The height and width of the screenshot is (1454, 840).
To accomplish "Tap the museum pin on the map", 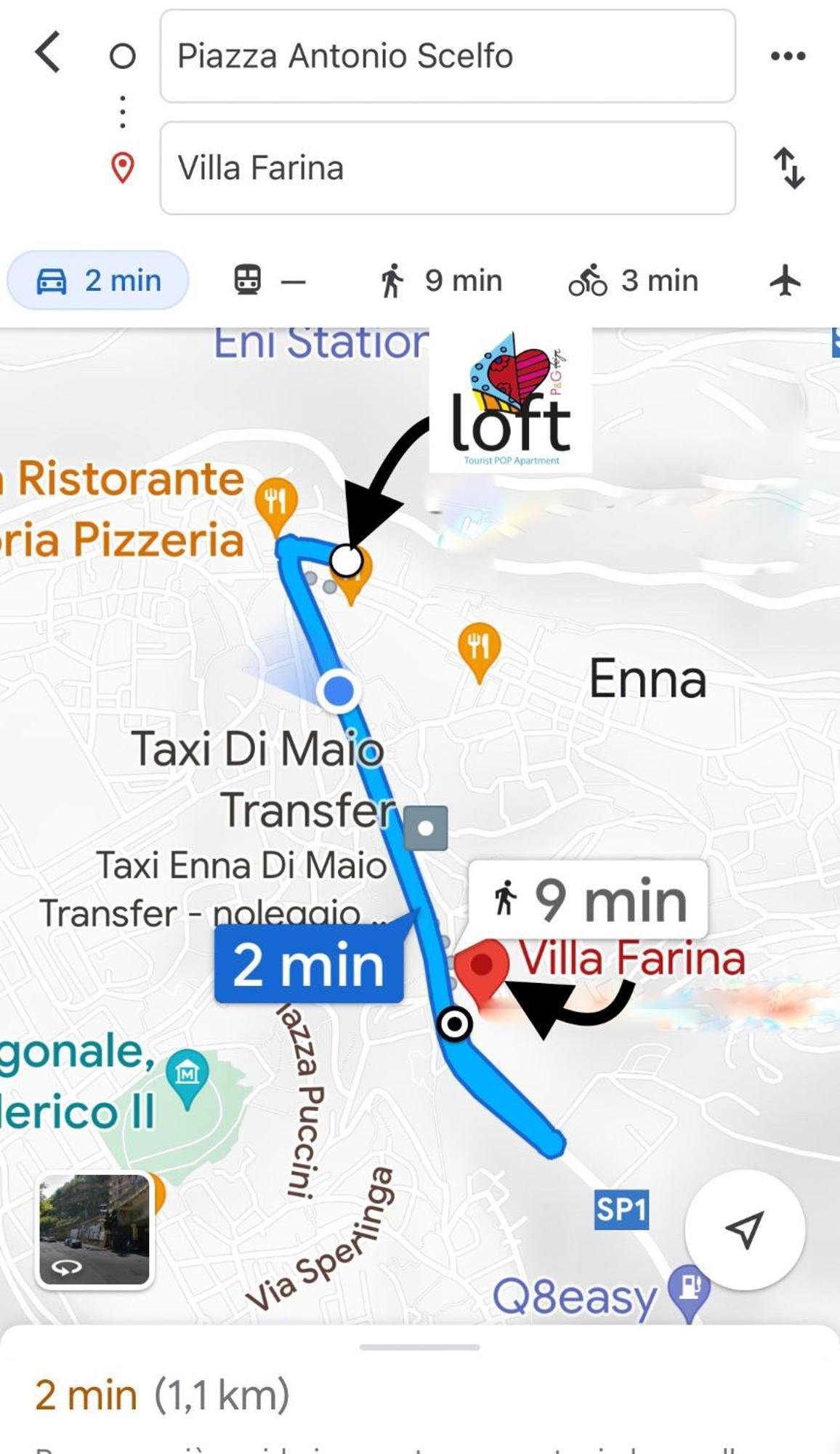I will (187, 1074).
